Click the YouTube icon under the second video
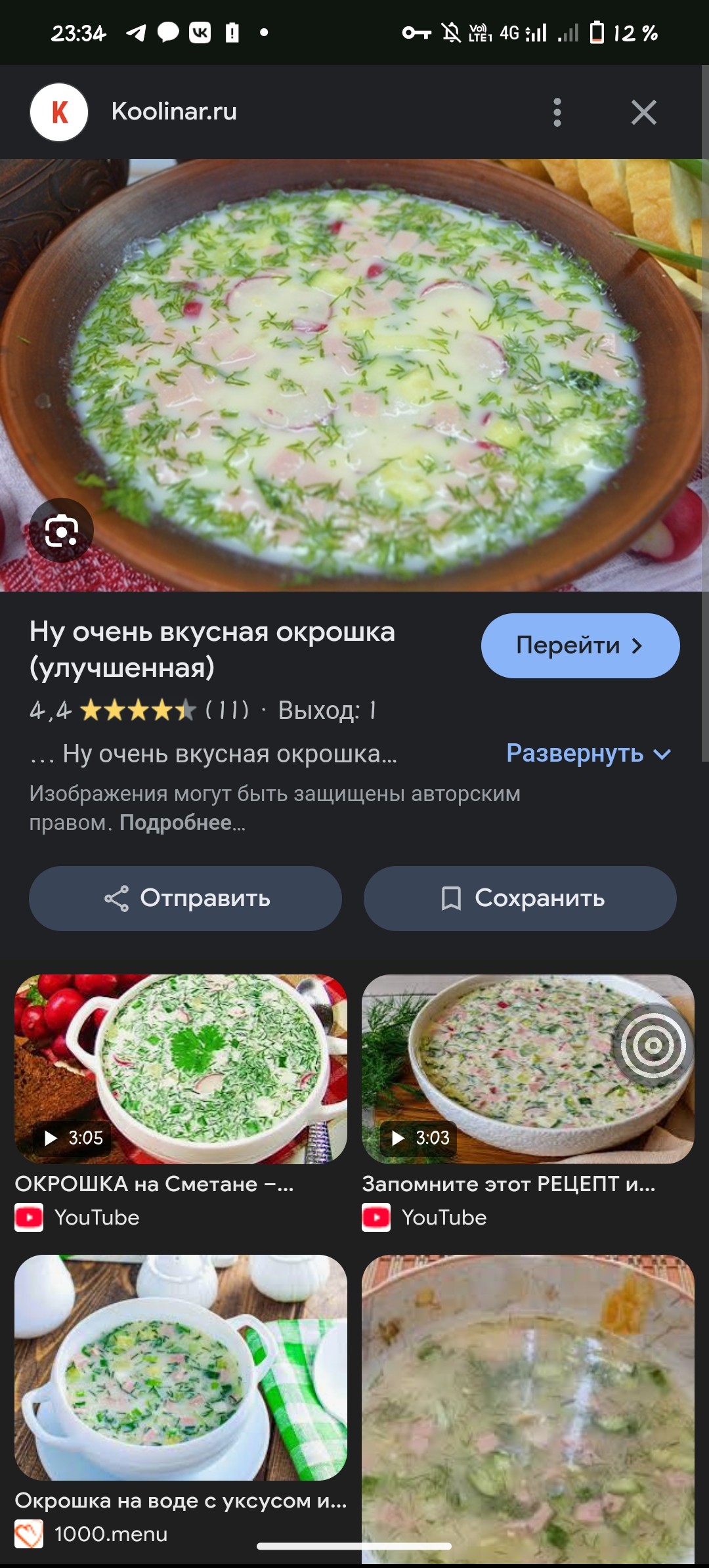This screenshot has width=709, height=1568. point(376,1217)
